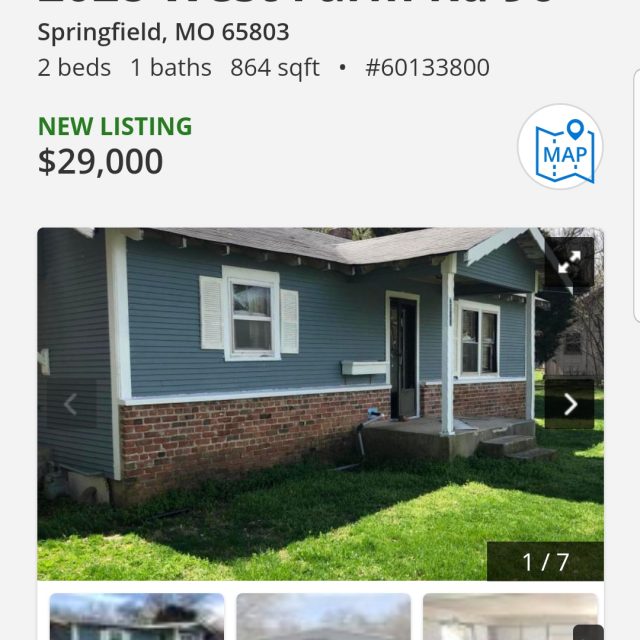Image resolution: width=640 pixels, height=640 pixels.
Task: Open the map view for this listing
Action: (x=560, y=147)
